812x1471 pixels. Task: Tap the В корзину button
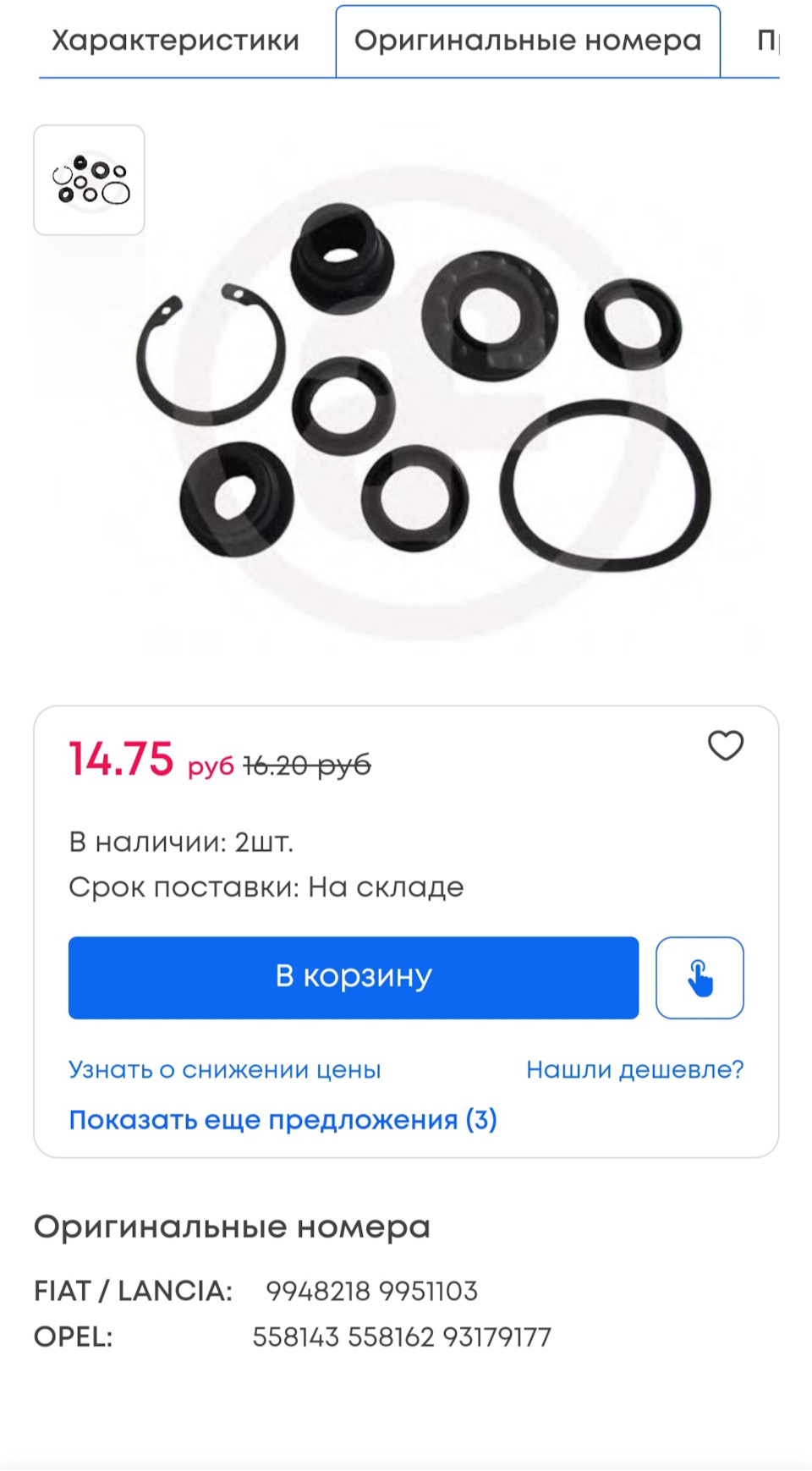click(354, 977)
